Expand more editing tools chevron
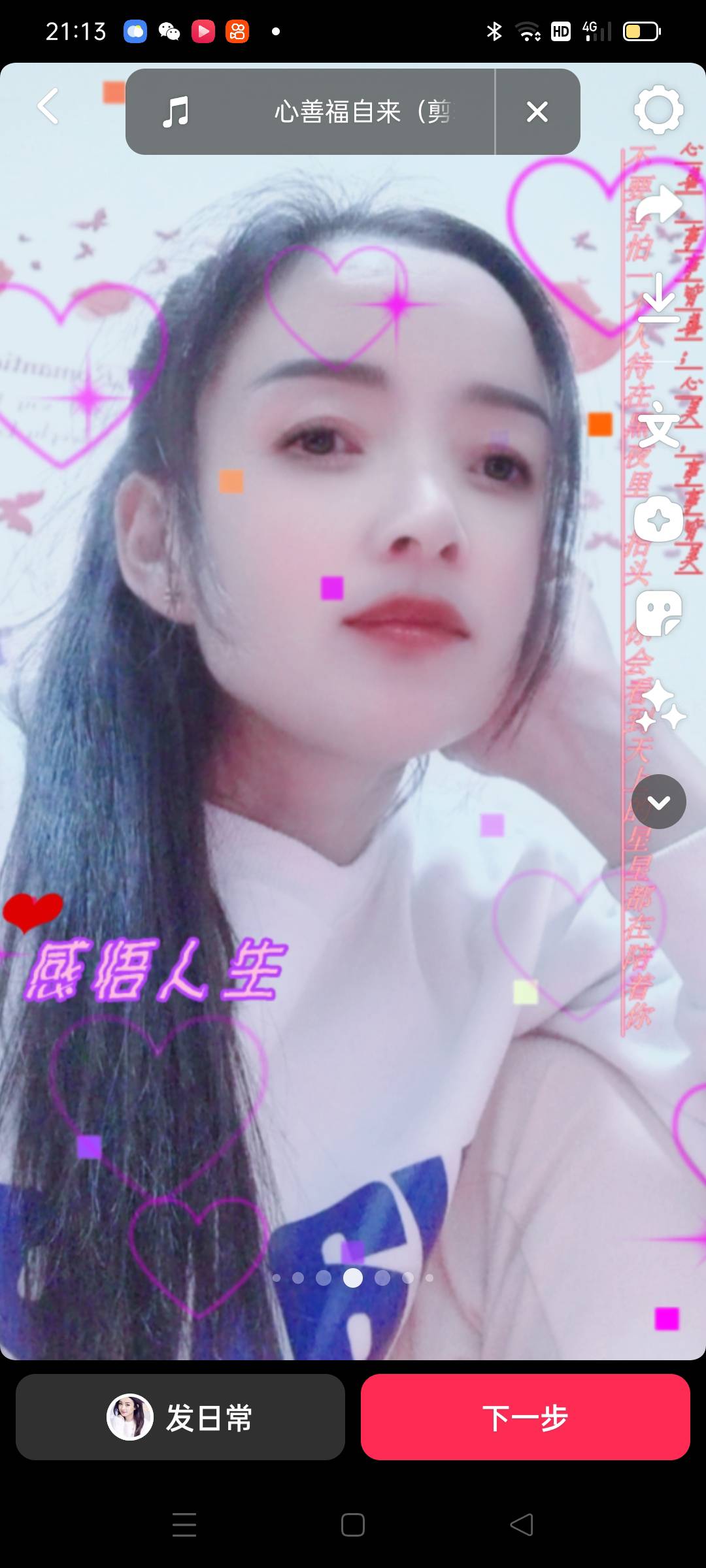 (x=658, y=802)
